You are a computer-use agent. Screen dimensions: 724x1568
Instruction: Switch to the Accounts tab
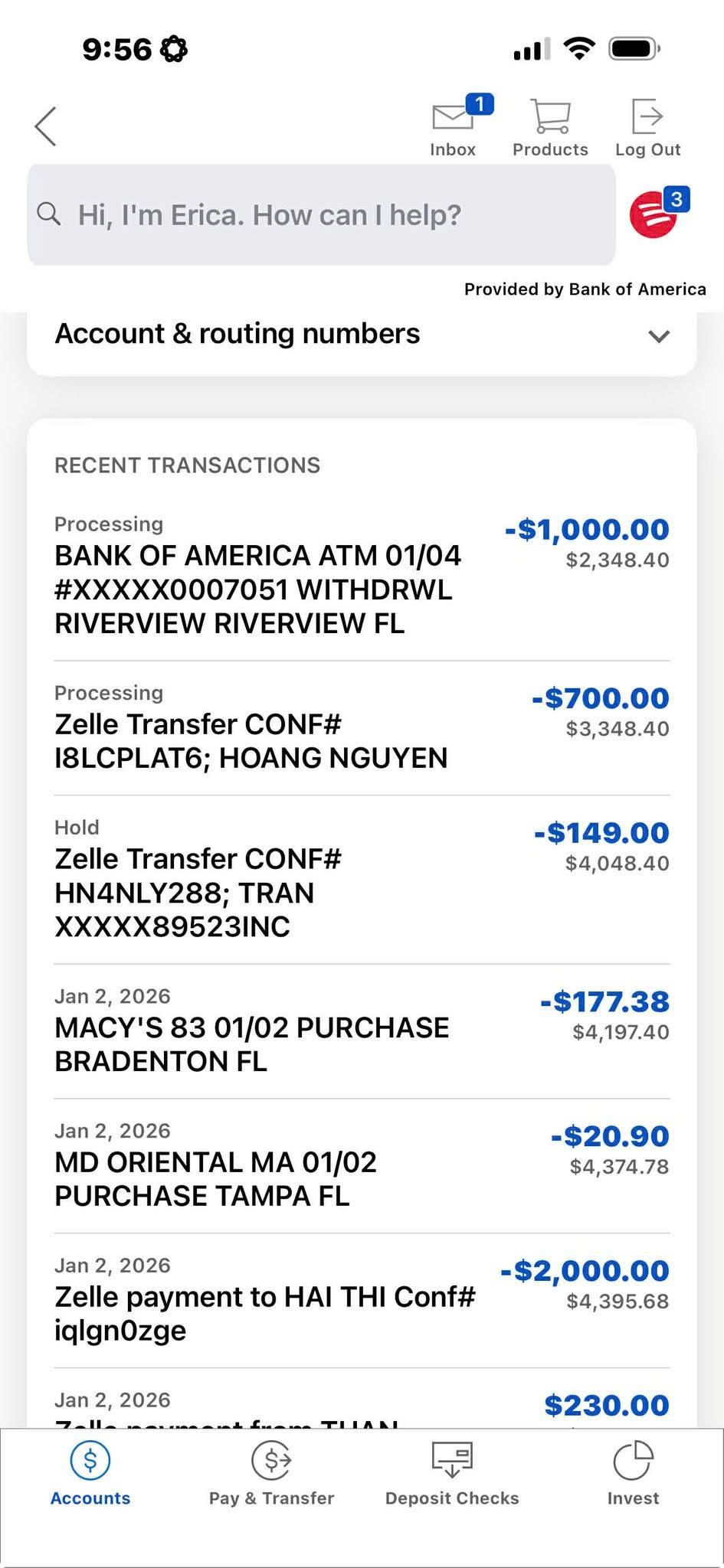coord(90,1475)
